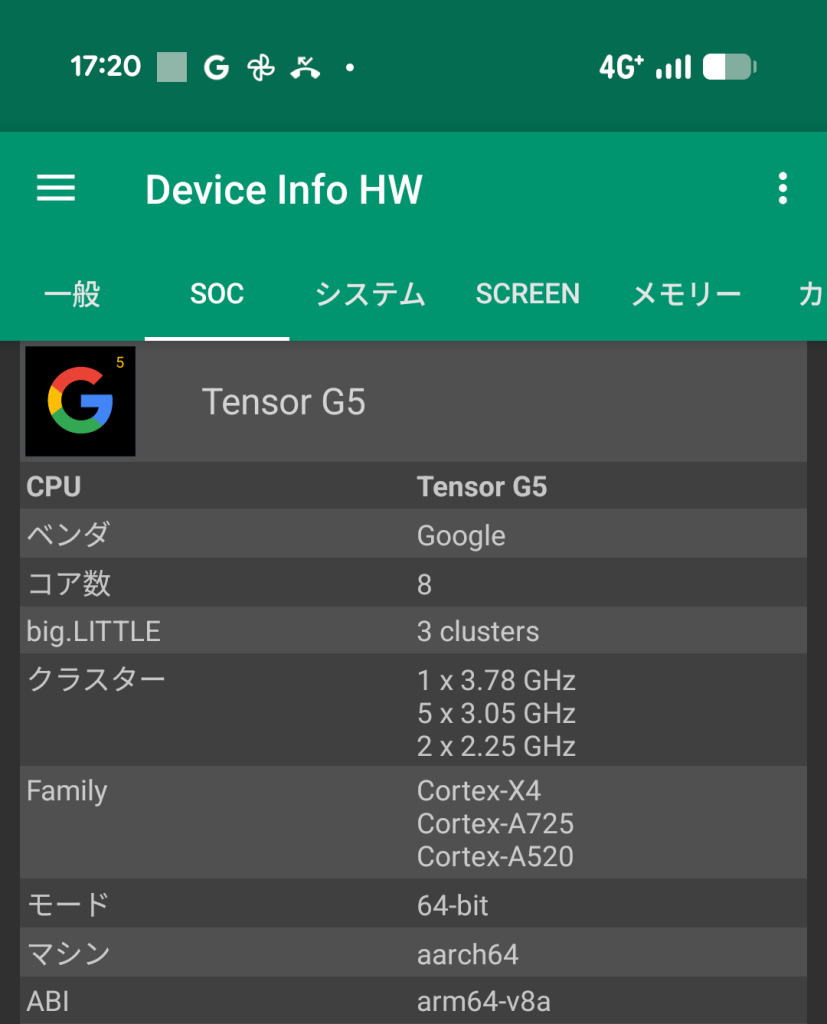Image resolution: width=827 pixels, height=1024 pixels.
Task: Open the メモリー tab
Action: [x=686, y=294]
